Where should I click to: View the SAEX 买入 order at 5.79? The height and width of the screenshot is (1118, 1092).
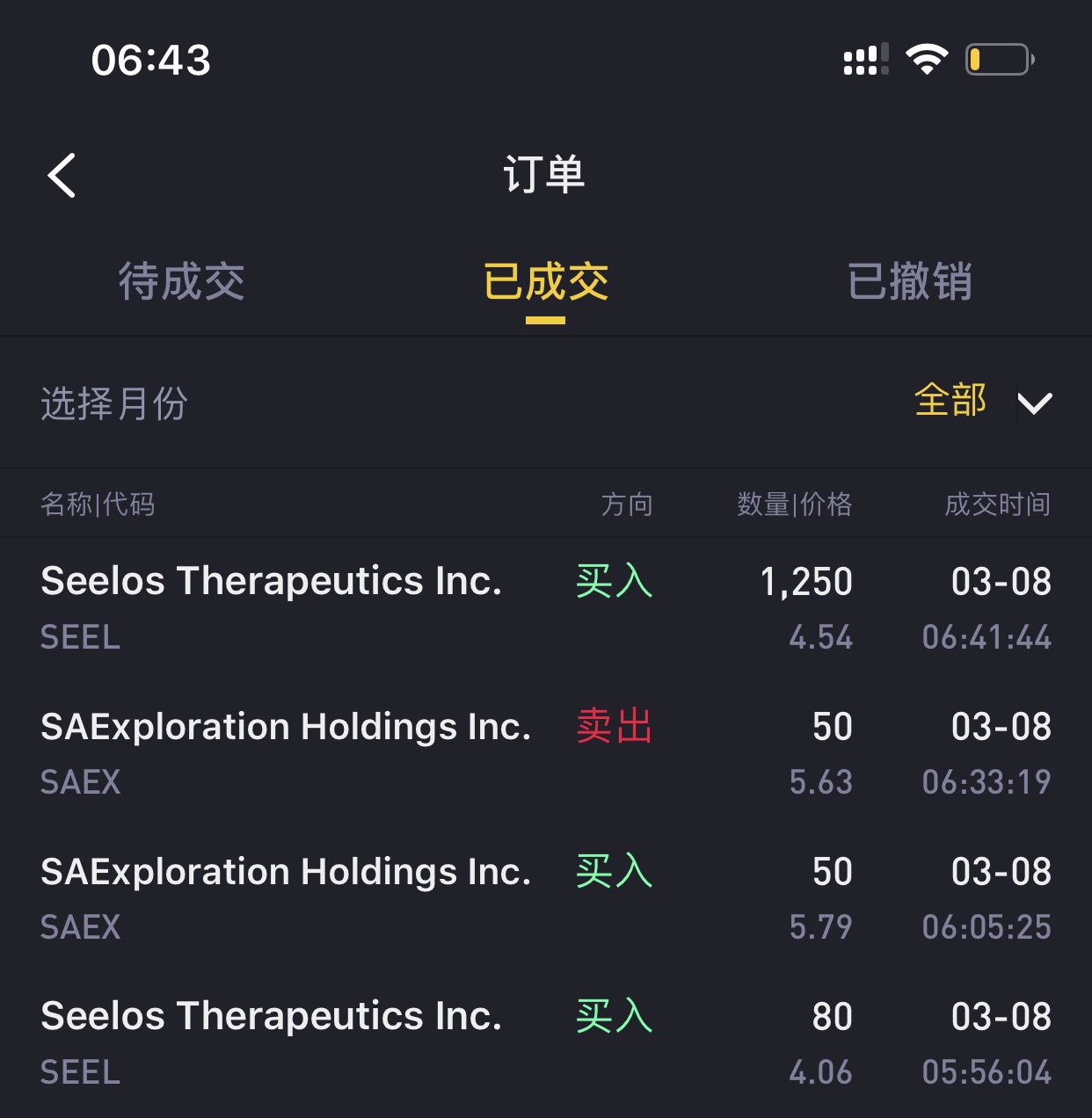tap(545, 898)
